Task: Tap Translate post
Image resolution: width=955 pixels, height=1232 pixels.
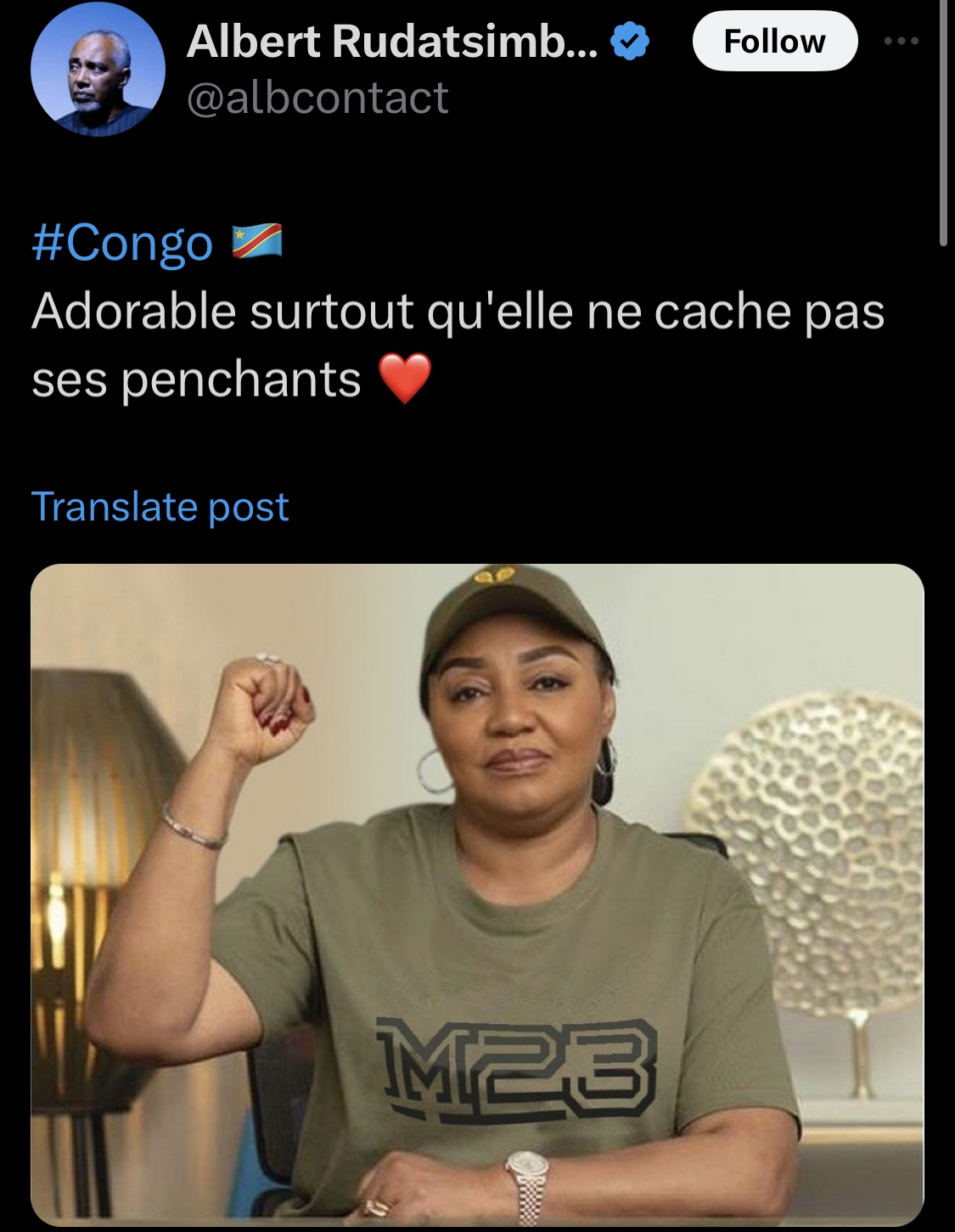Action: point(160,506)
